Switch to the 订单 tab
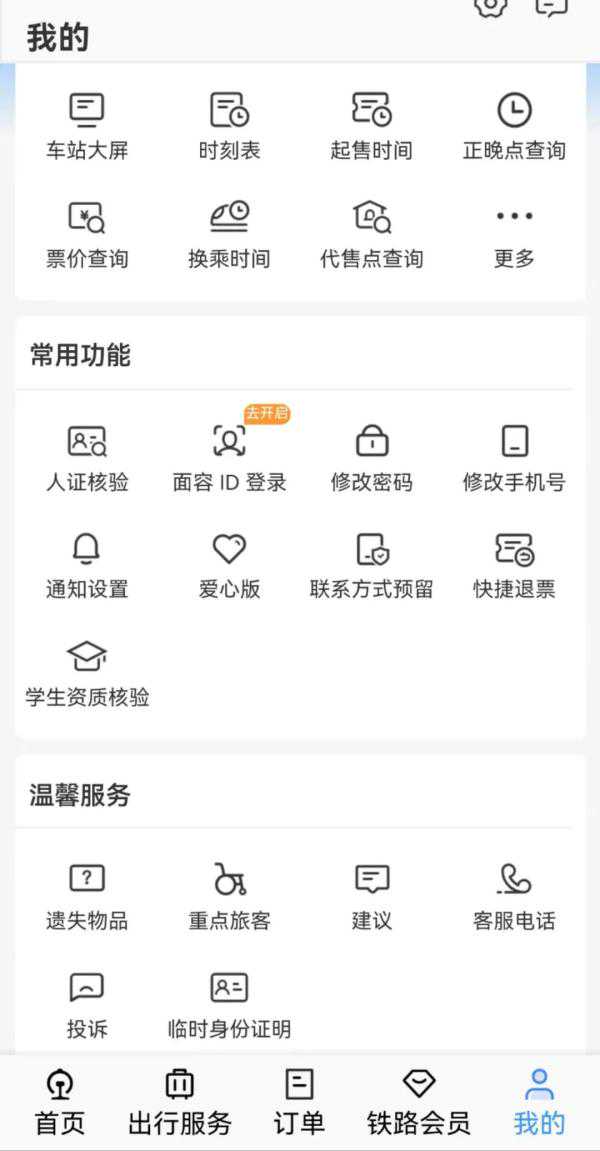Viewport: 600px width, 1151px height. click(299, 1101)
